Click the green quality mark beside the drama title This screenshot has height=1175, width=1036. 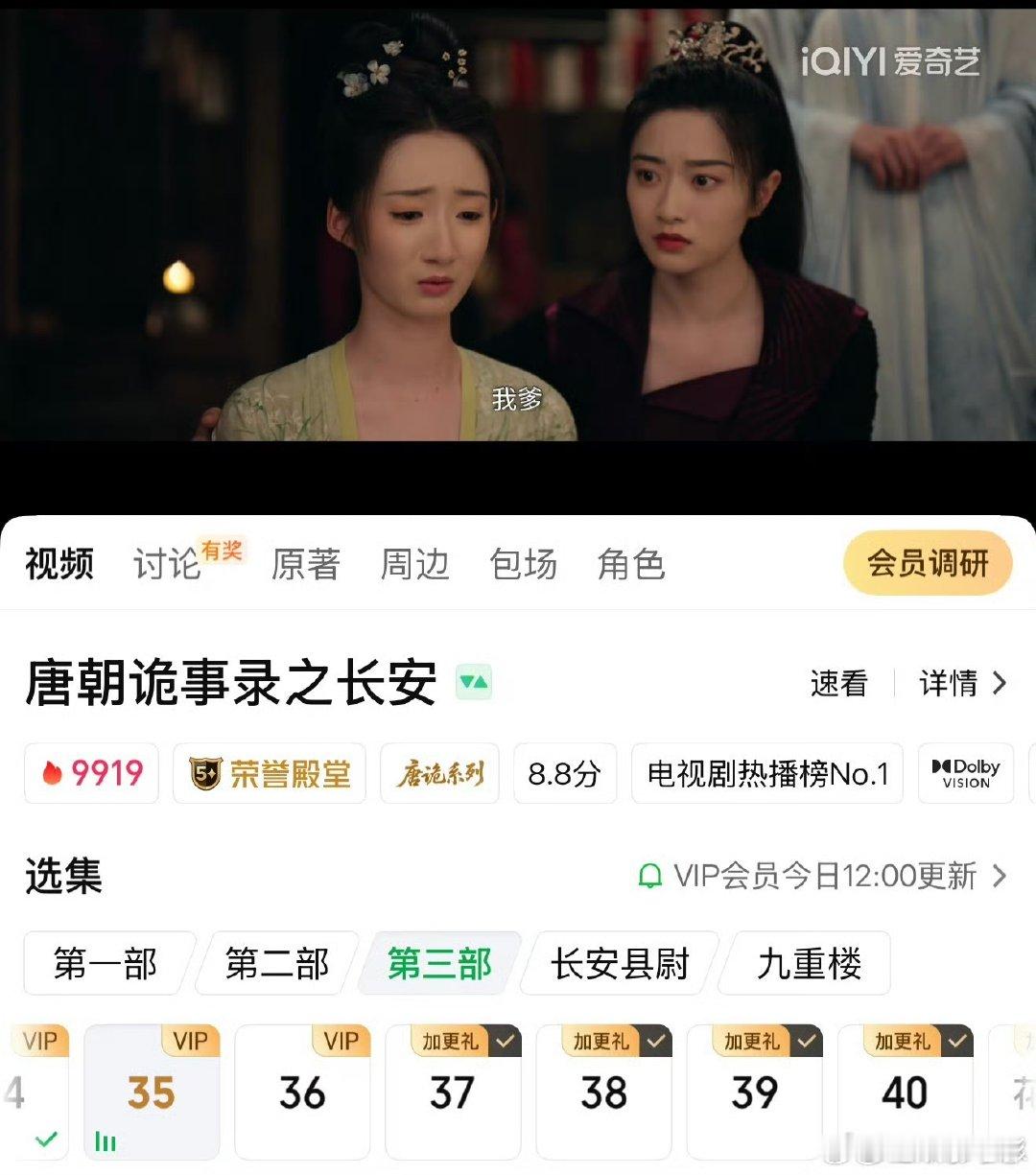pyautogui.click(x=473, y=682)
